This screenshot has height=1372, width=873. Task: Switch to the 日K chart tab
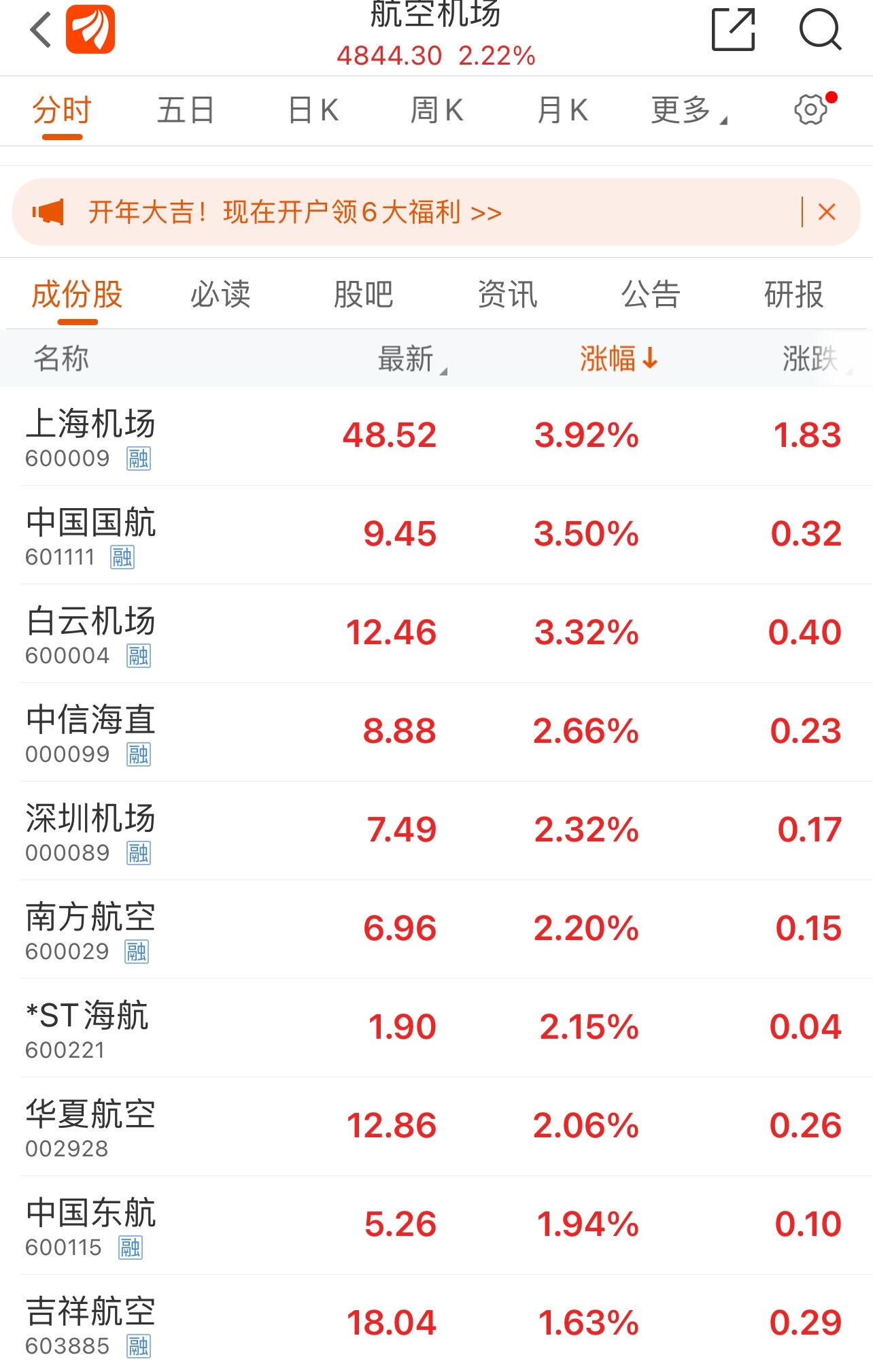(x=313, y=110)
